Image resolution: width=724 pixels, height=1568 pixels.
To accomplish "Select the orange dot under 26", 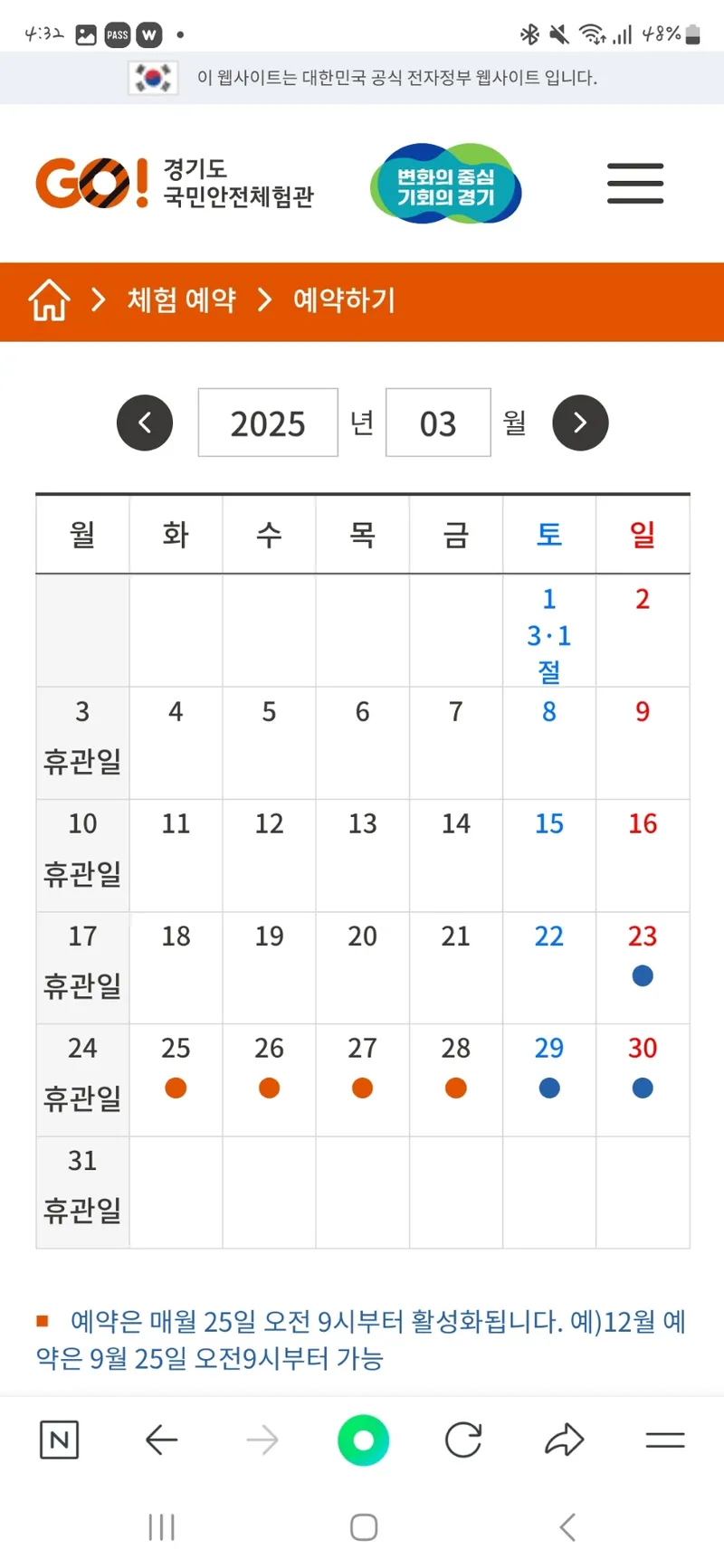I will (269, 1088).
